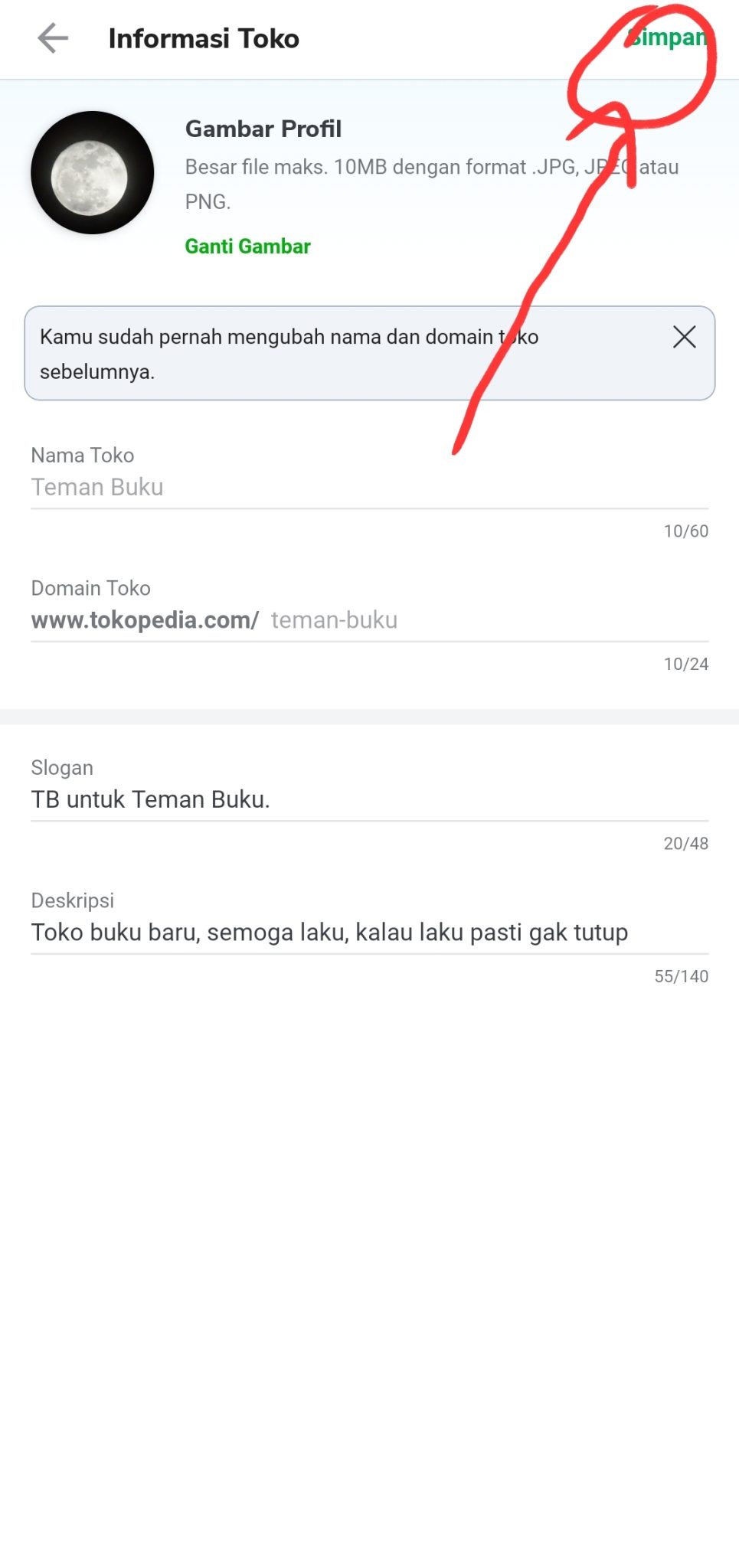Screen dimensions: 739x1568
Task: Click the 55/140 description counter
Action: point(682,975)
